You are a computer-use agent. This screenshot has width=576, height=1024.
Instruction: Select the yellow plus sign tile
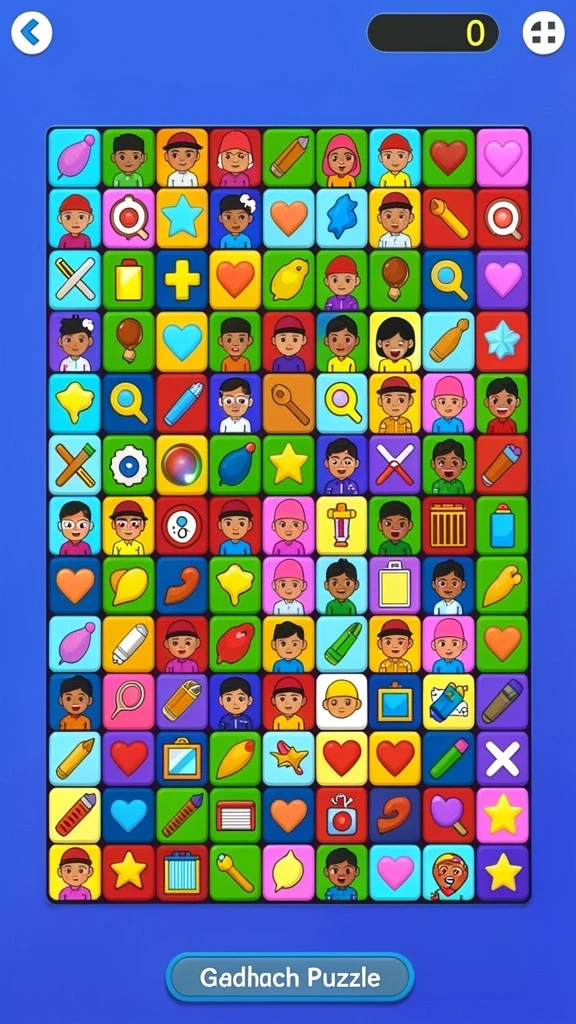(182, 280)
